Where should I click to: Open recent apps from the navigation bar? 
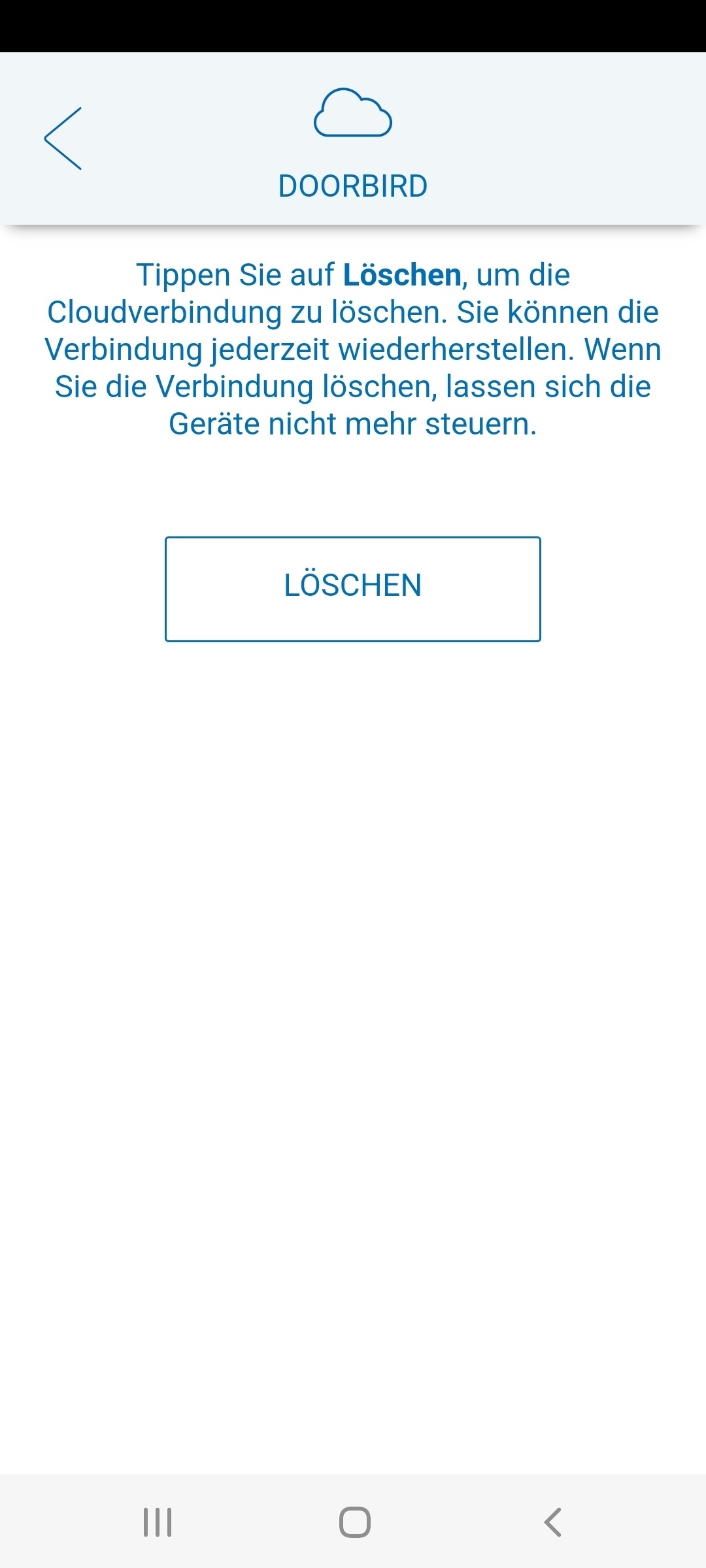pos(158,1522)
